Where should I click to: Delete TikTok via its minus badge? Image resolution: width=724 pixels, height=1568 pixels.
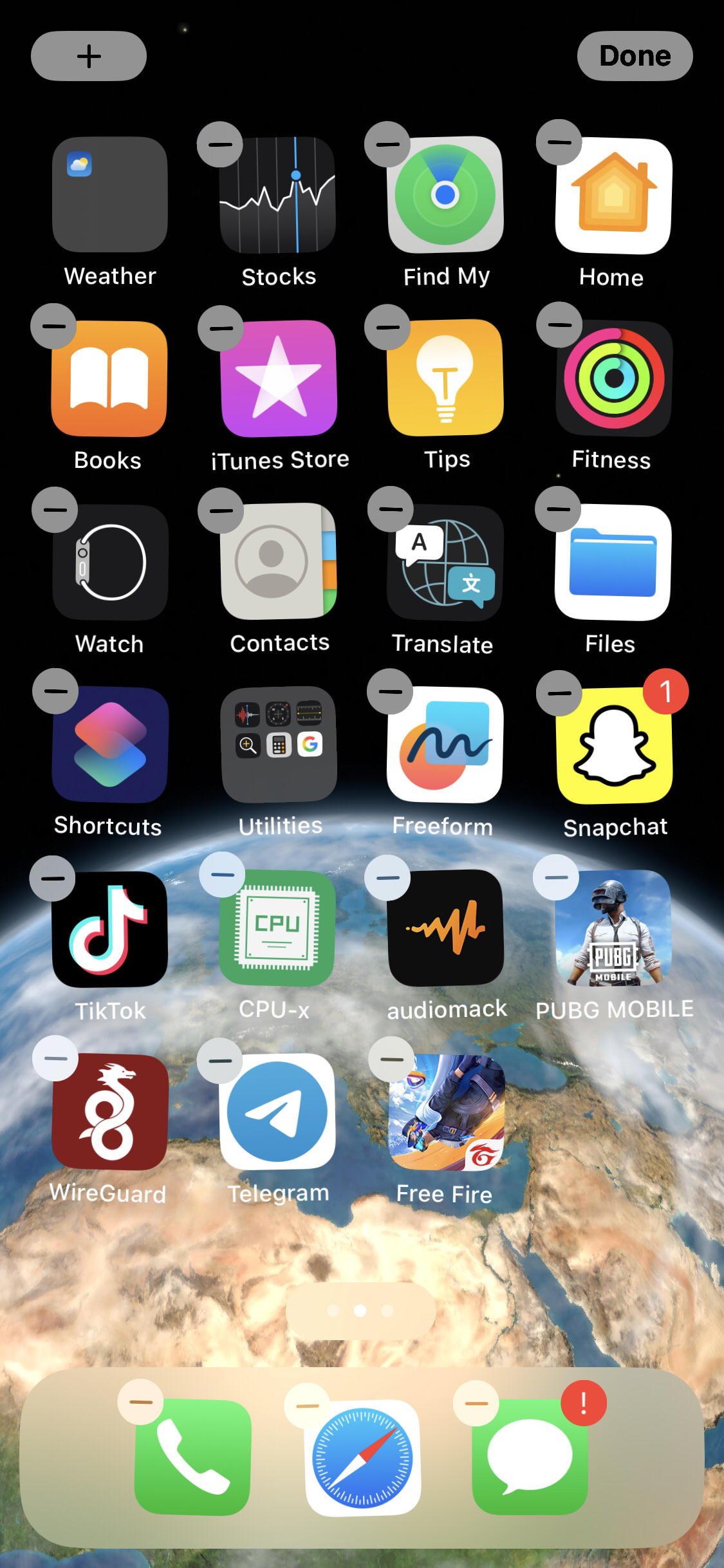pos(53,879)
